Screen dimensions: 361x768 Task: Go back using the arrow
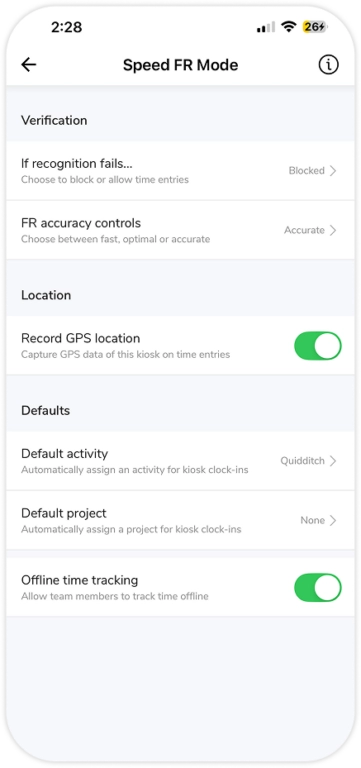coord(29,64)
